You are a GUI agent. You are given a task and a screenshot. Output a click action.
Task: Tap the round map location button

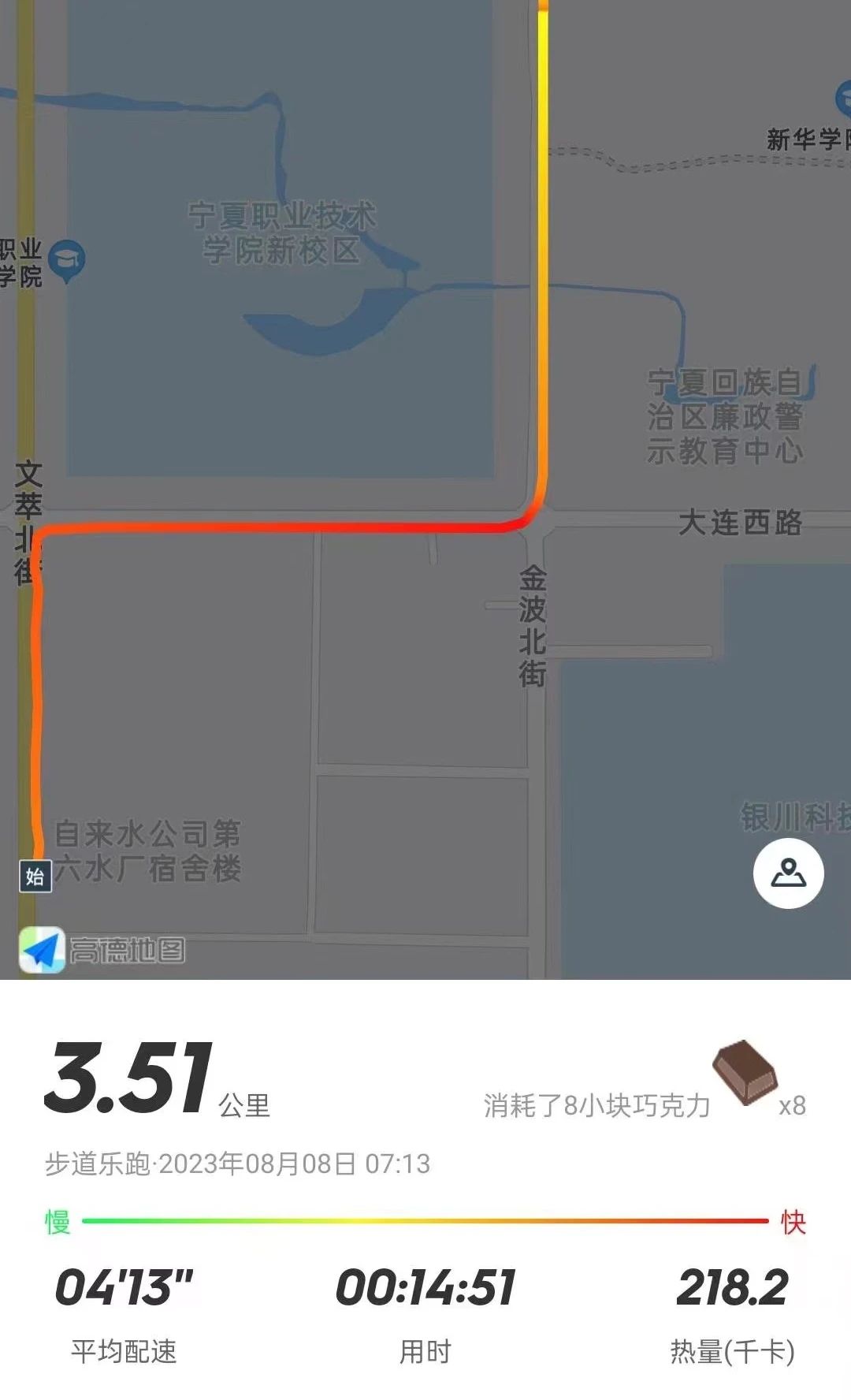(788, 873)
